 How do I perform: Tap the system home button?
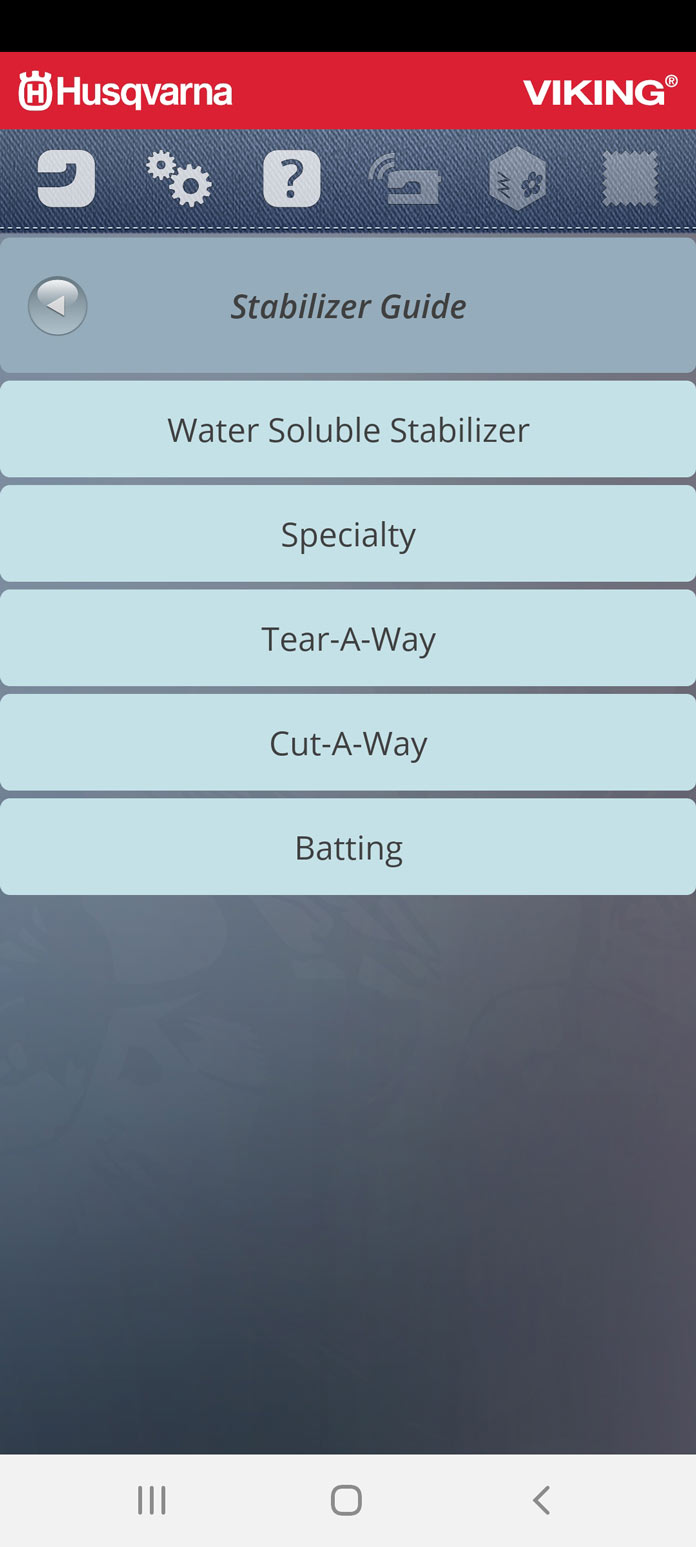346,1500
